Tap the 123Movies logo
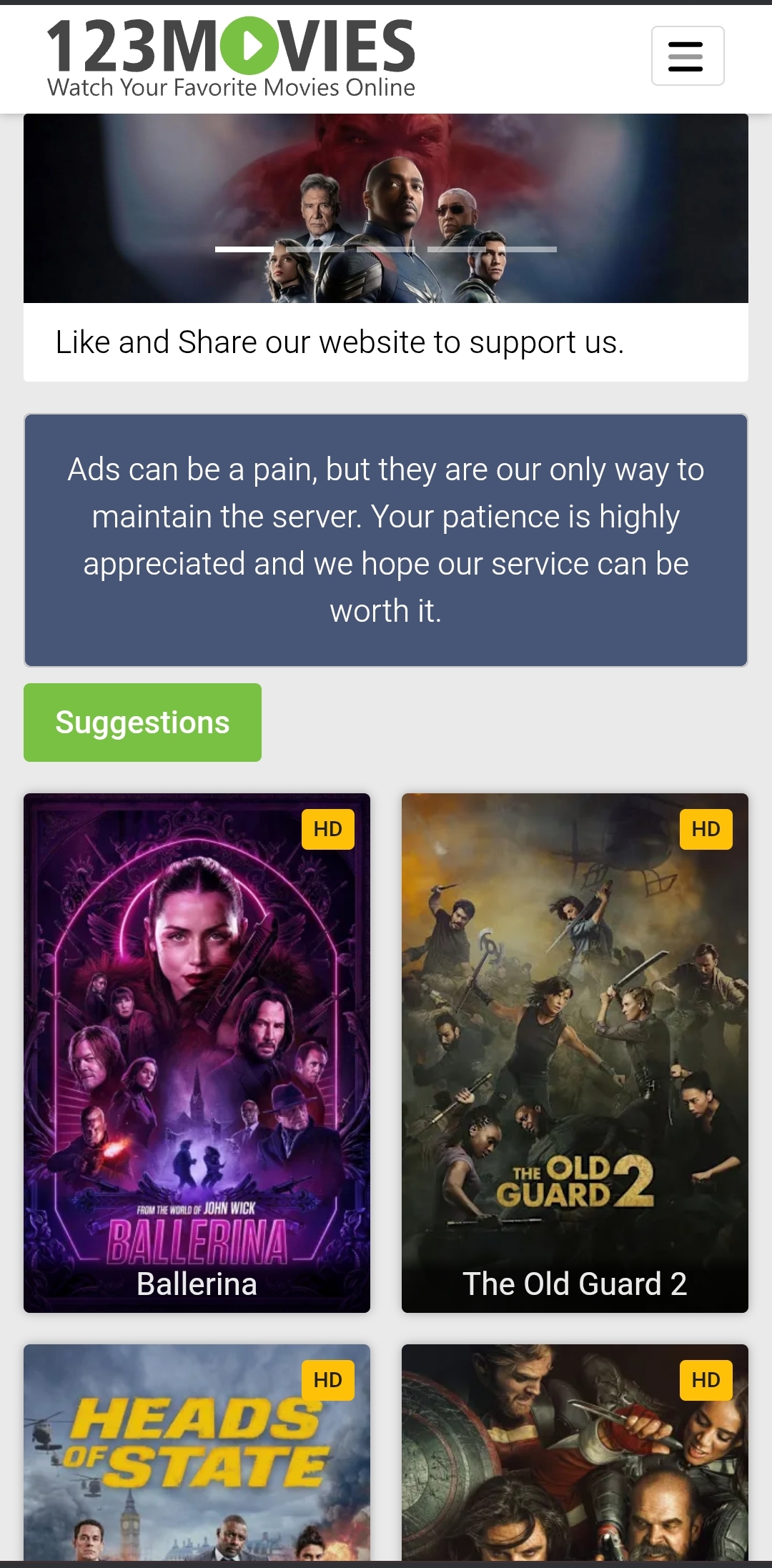772x1568 pixels. [x=231, y=57]
